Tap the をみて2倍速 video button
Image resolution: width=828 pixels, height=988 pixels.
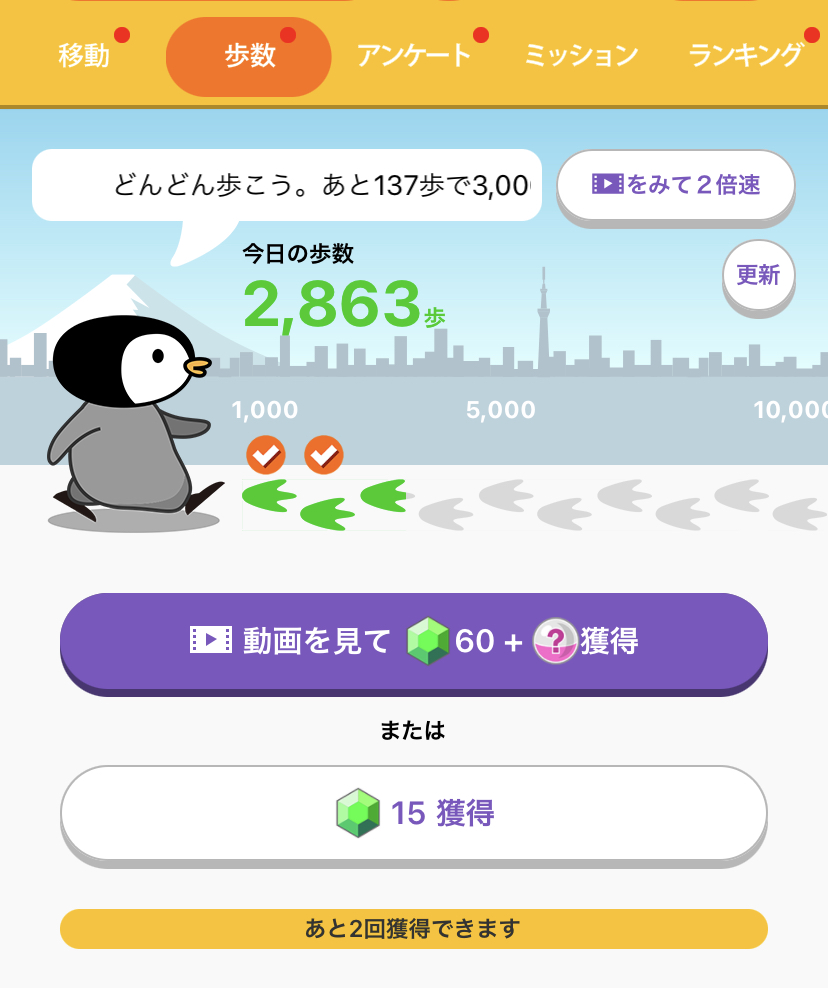pyautogui.click(x=676, y=185)
